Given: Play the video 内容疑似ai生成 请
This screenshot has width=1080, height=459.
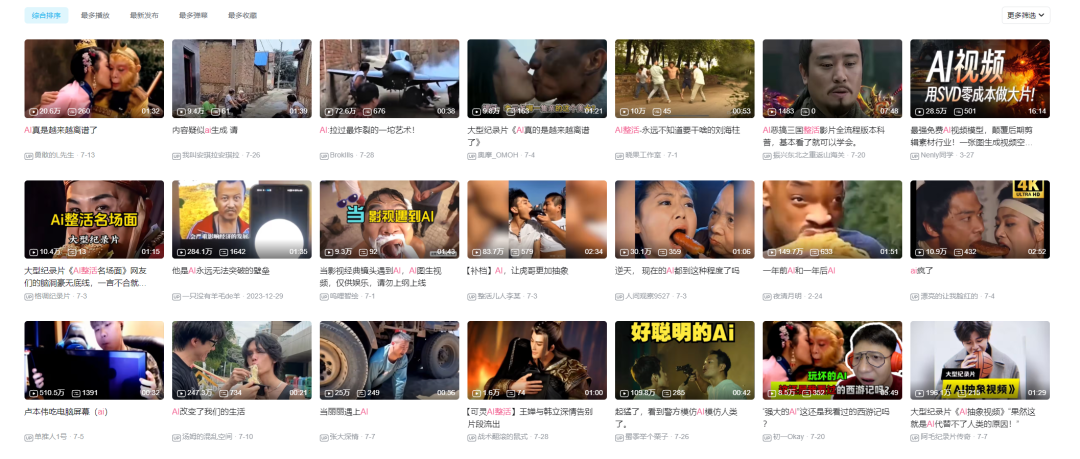Looking at the screenshot, I should [x=241, y=79].
